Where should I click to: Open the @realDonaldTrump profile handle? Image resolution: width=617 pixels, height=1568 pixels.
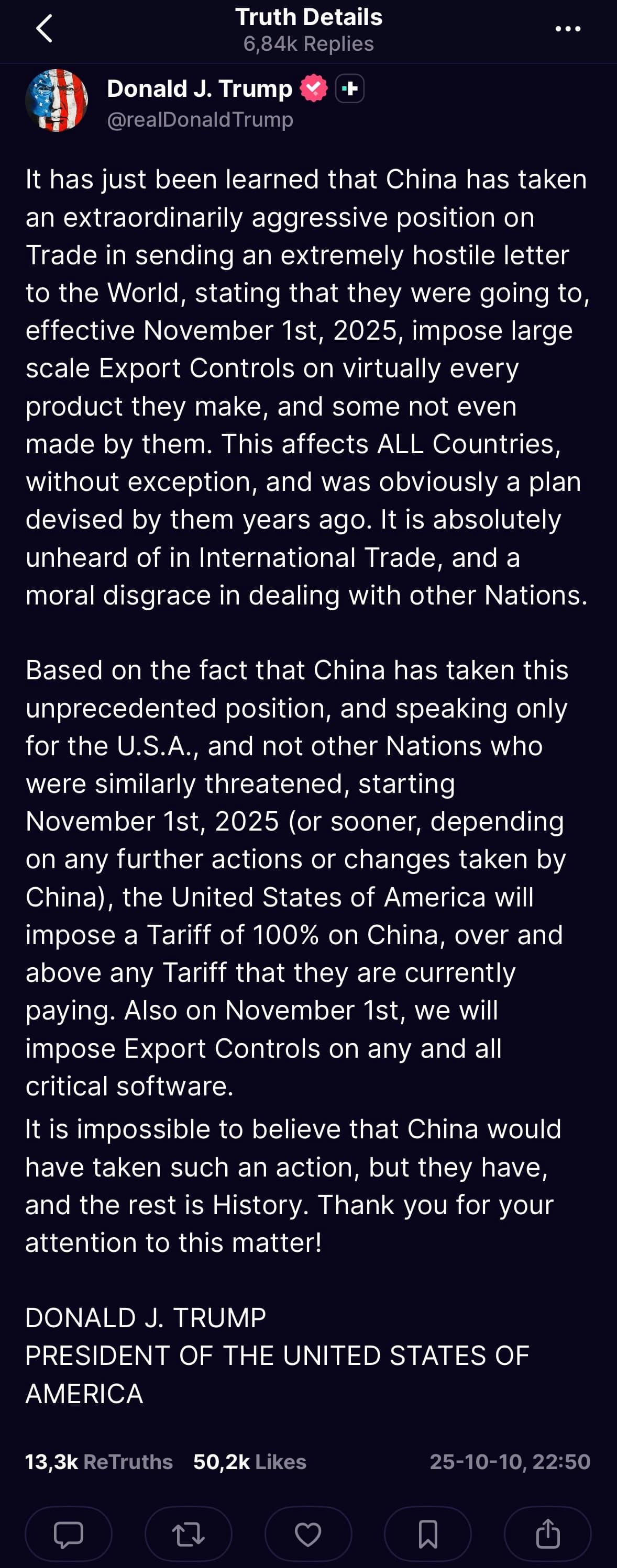[x=200, y=119]
